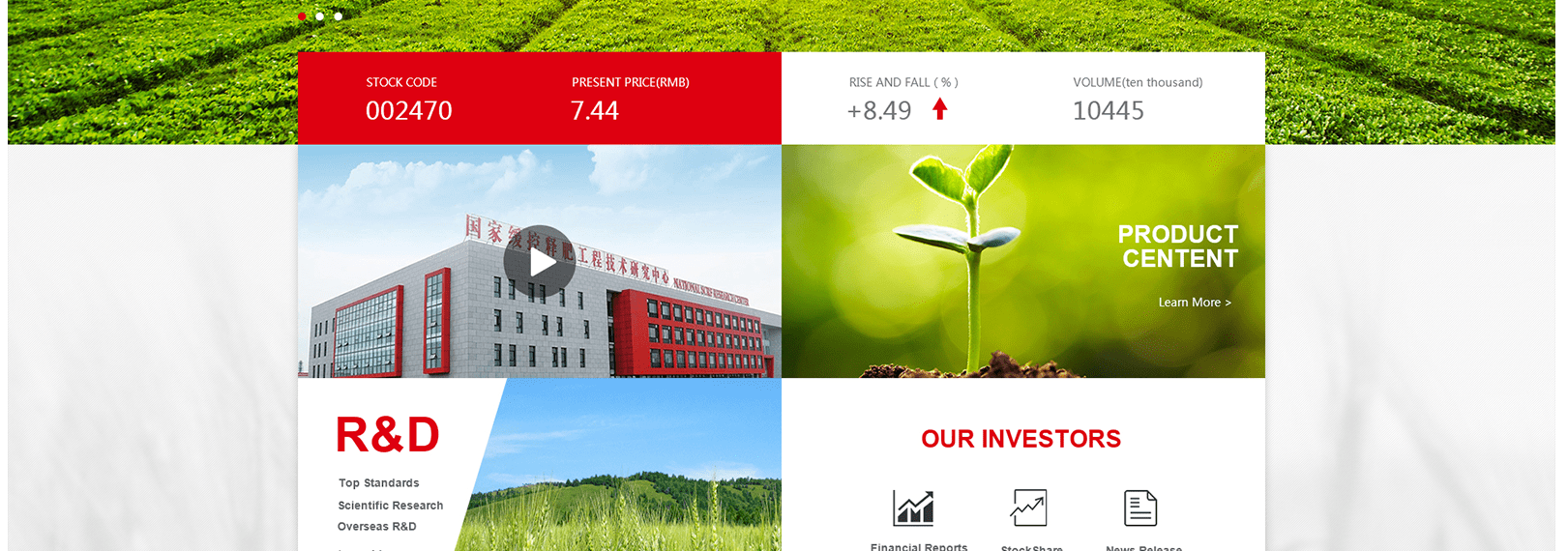Play the research center video
Image resolution: width=1568 pixels, height=551 pixels.
539,261
